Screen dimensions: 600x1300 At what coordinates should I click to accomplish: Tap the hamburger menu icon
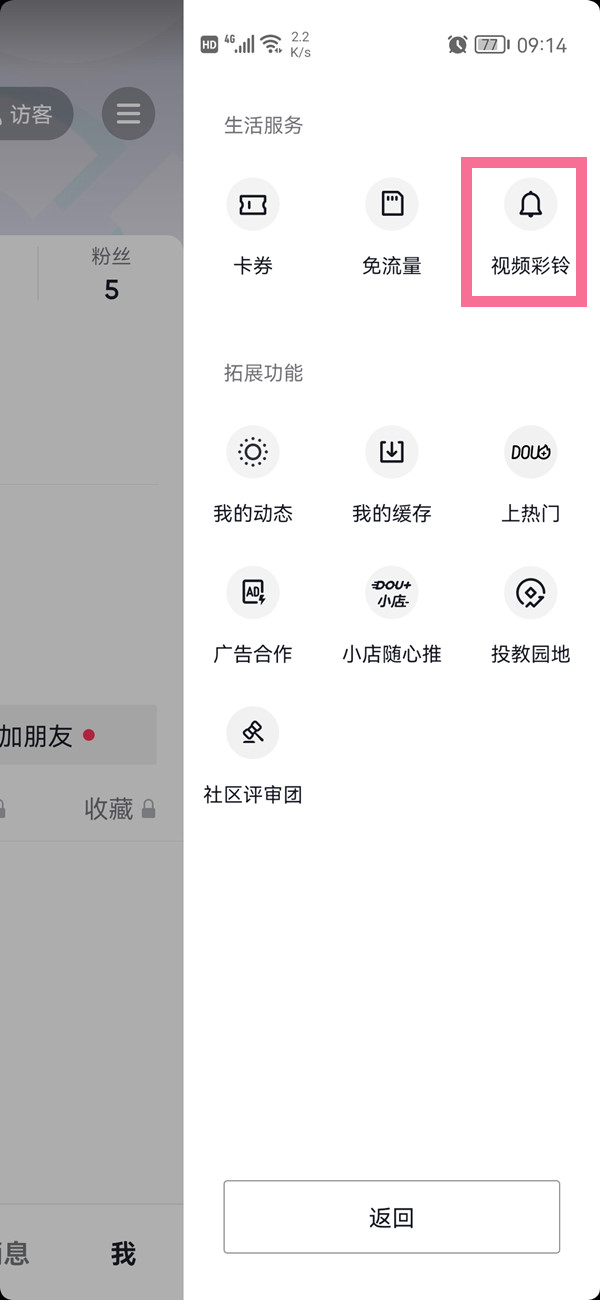pos(128,114)
